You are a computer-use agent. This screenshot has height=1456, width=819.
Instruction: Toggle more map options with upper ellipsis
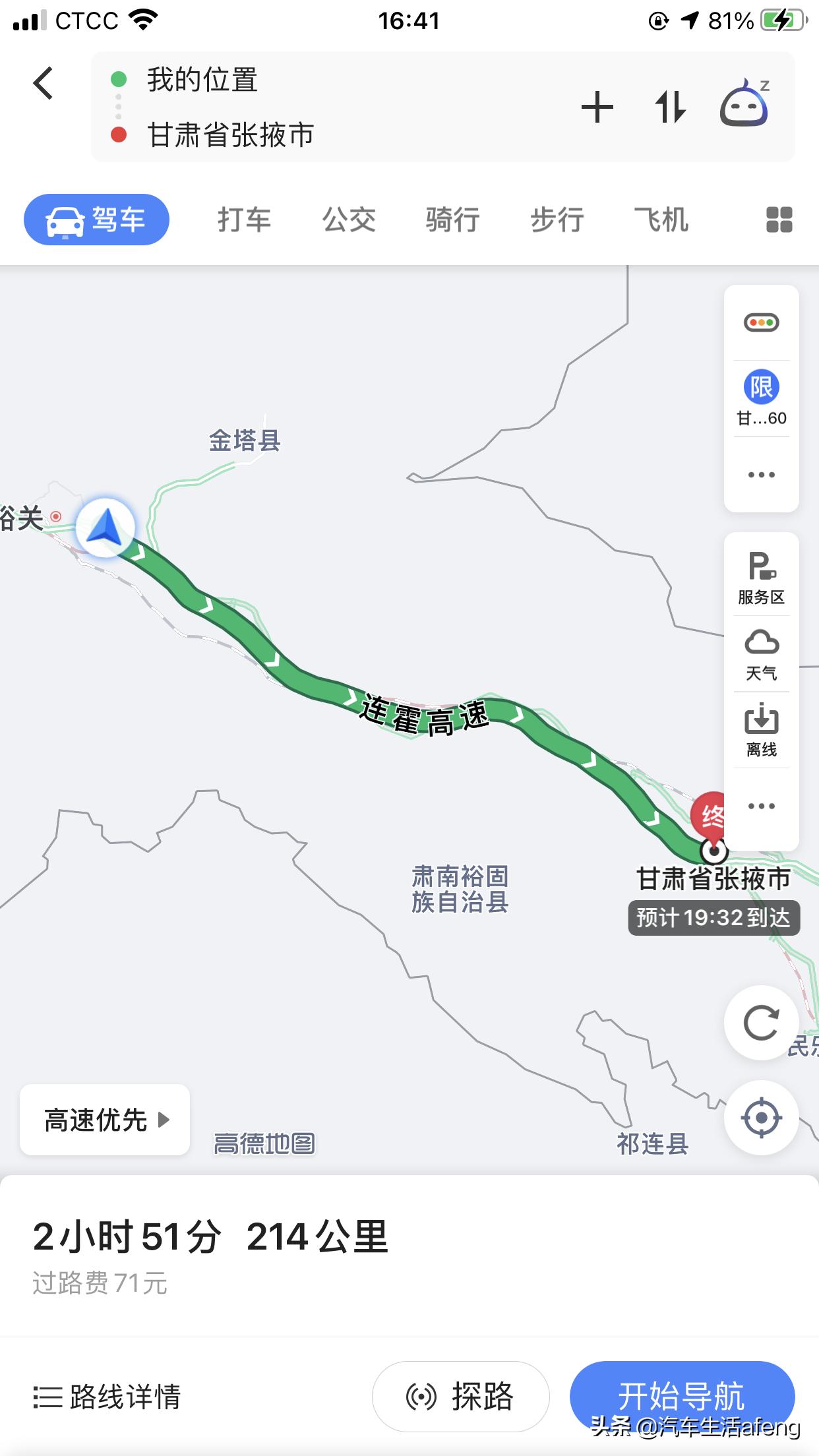click(x=761, y=474)
